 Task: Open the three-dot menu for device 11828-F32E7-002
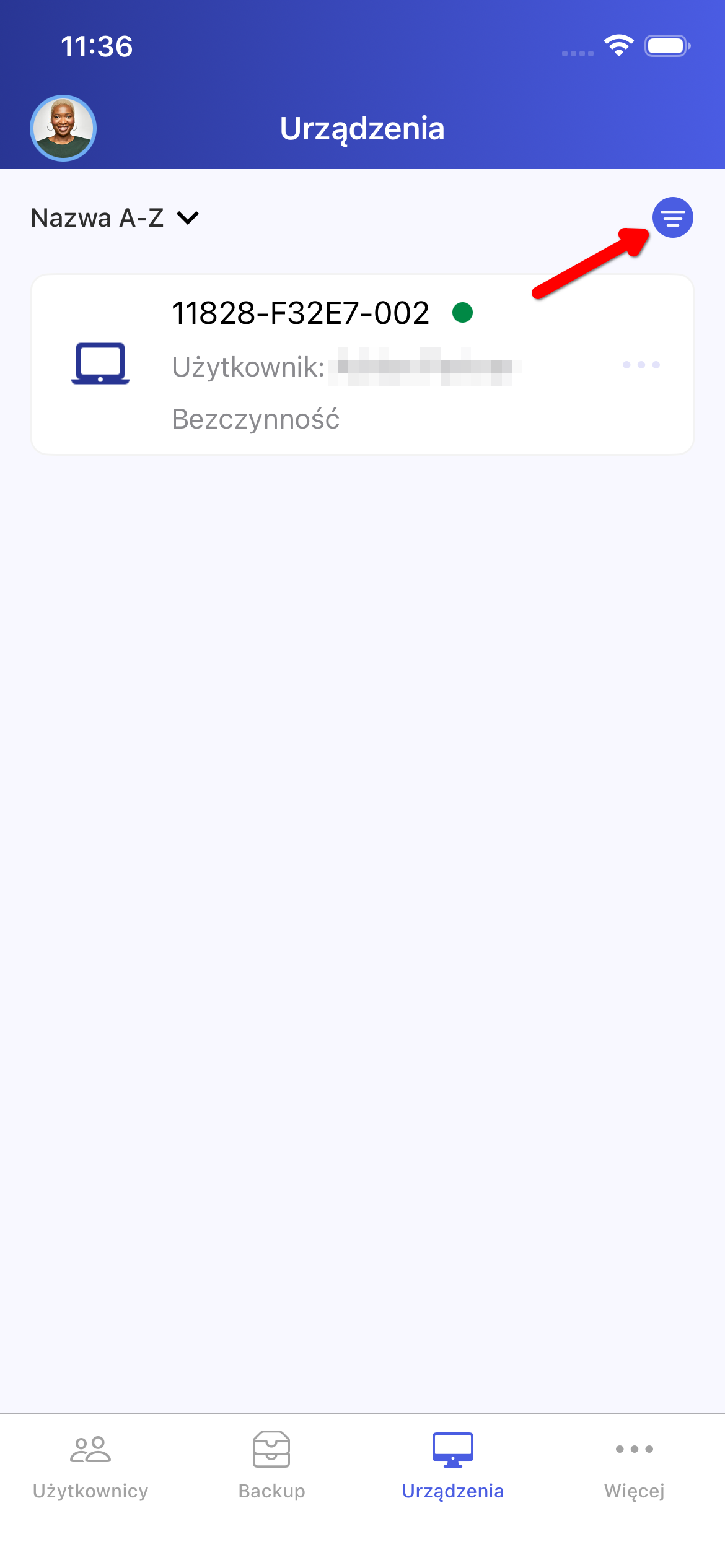tap(641, 365)
